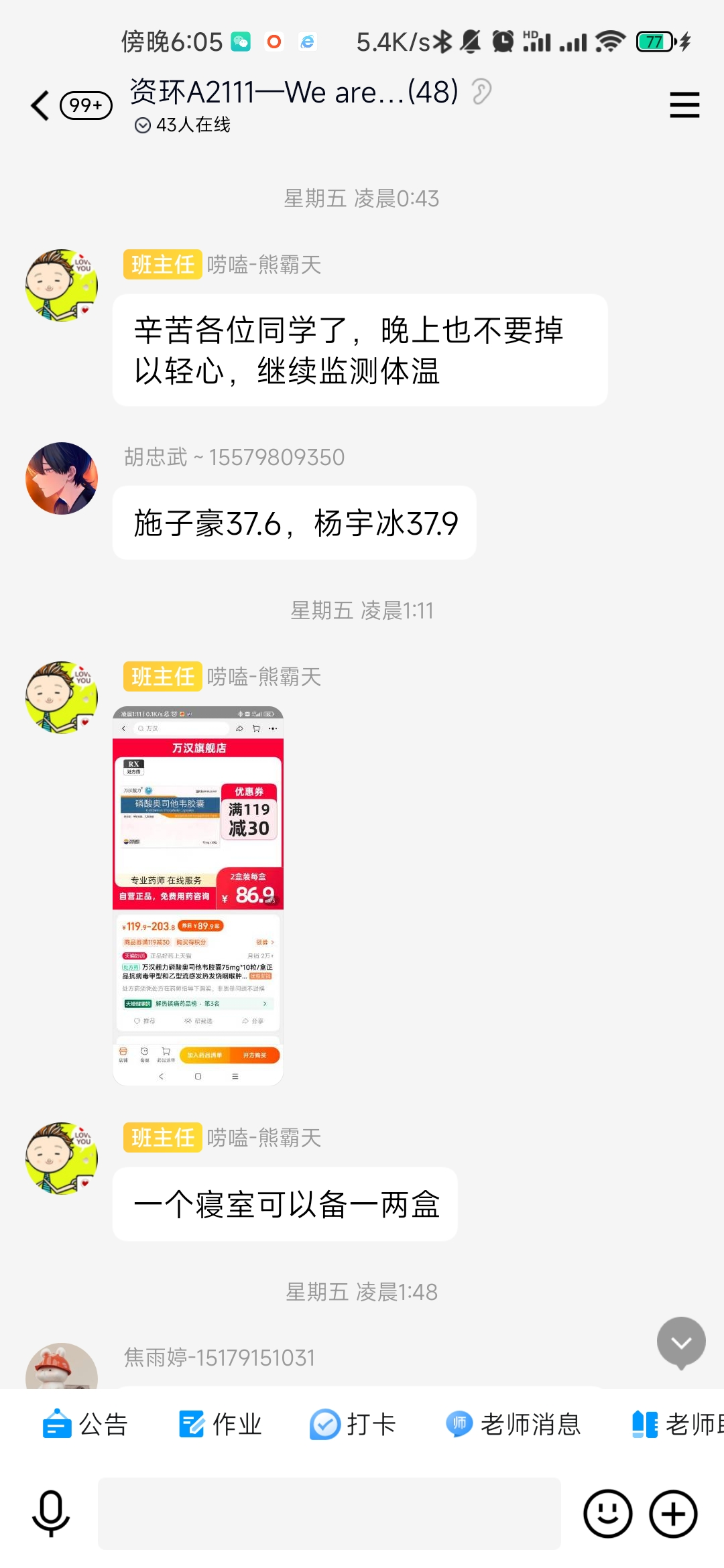This screenshot has height=1568, width=724.
Task: Open 焦雨婷's profile avatar
Action: [x=62, y=1367]
